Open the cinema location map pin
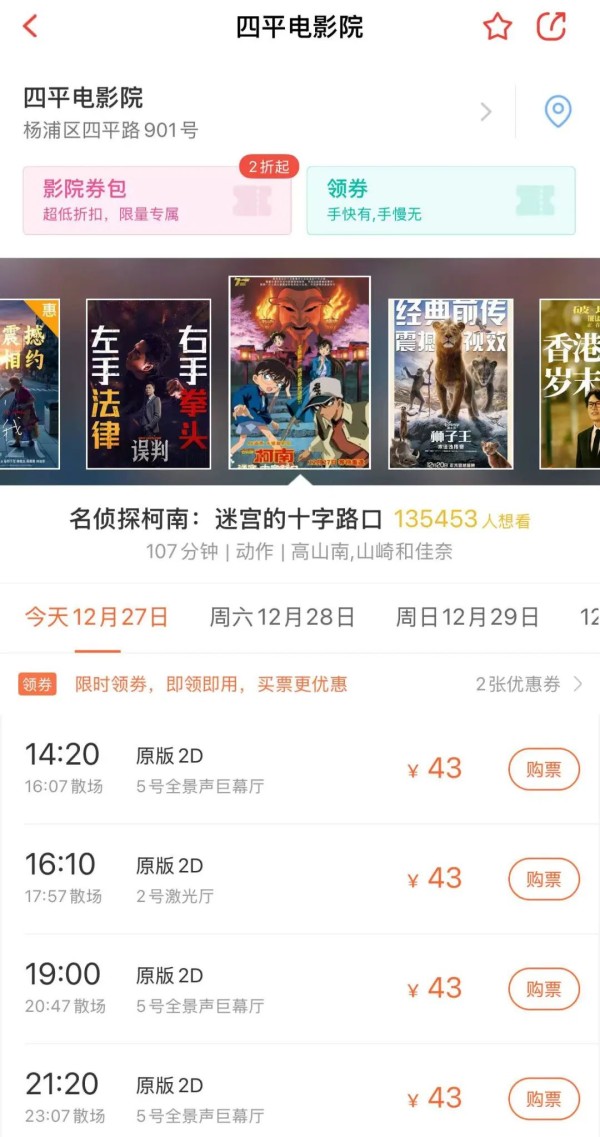This screenshot has height=1137, width=600. pos(557,111)
